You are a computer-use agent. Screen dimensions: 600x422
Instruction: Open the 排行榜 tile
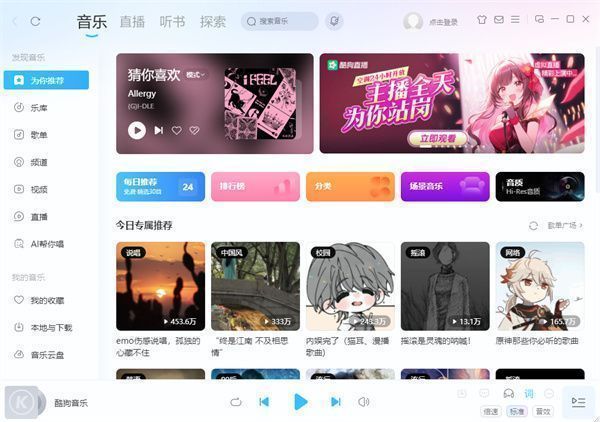click(255, 186)
